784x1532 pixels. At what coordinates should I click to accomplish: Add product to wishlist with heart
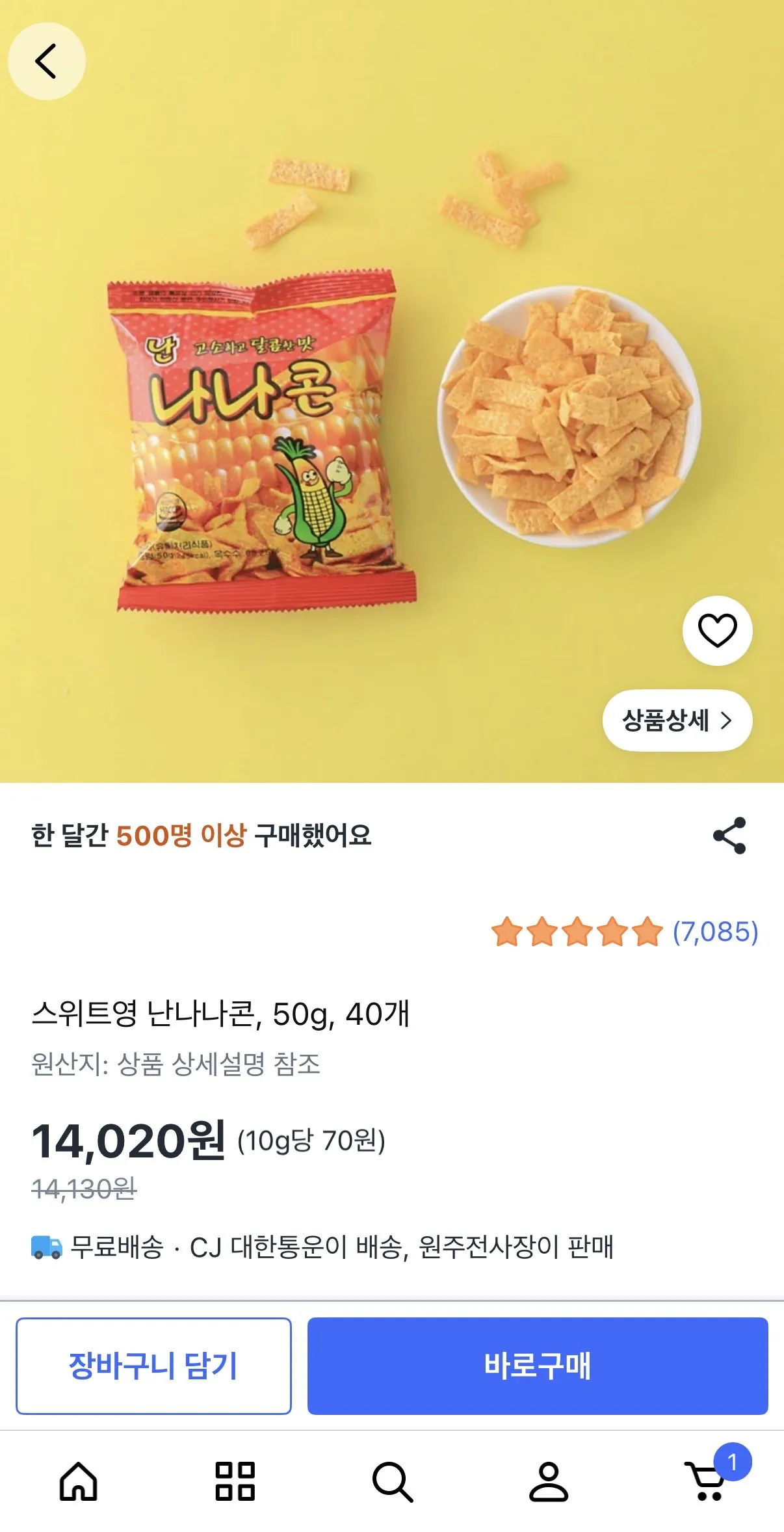click(x=717, y=630)
